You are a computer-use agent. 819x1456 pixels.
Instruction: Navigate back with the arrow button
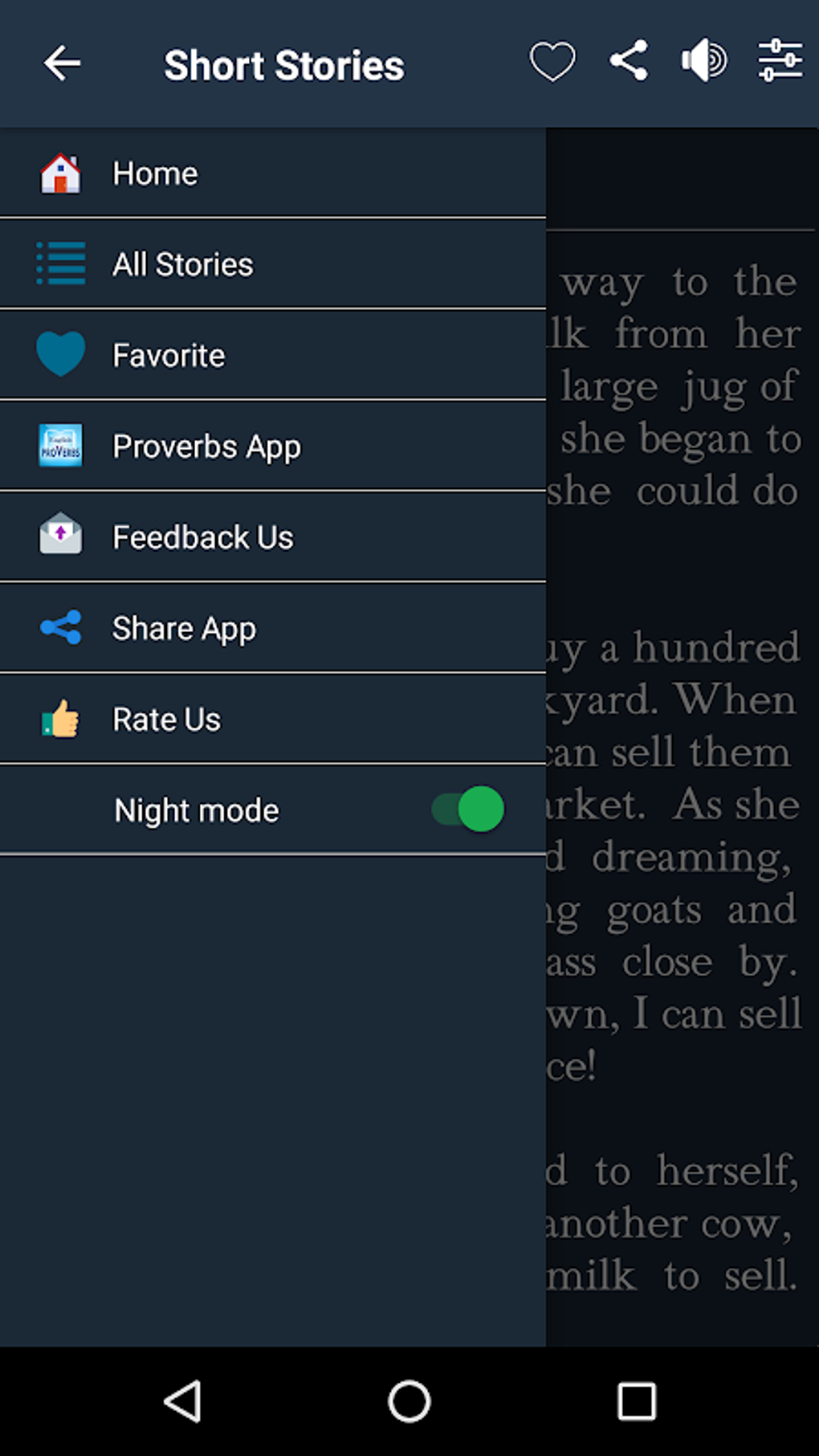coord(61,63)
